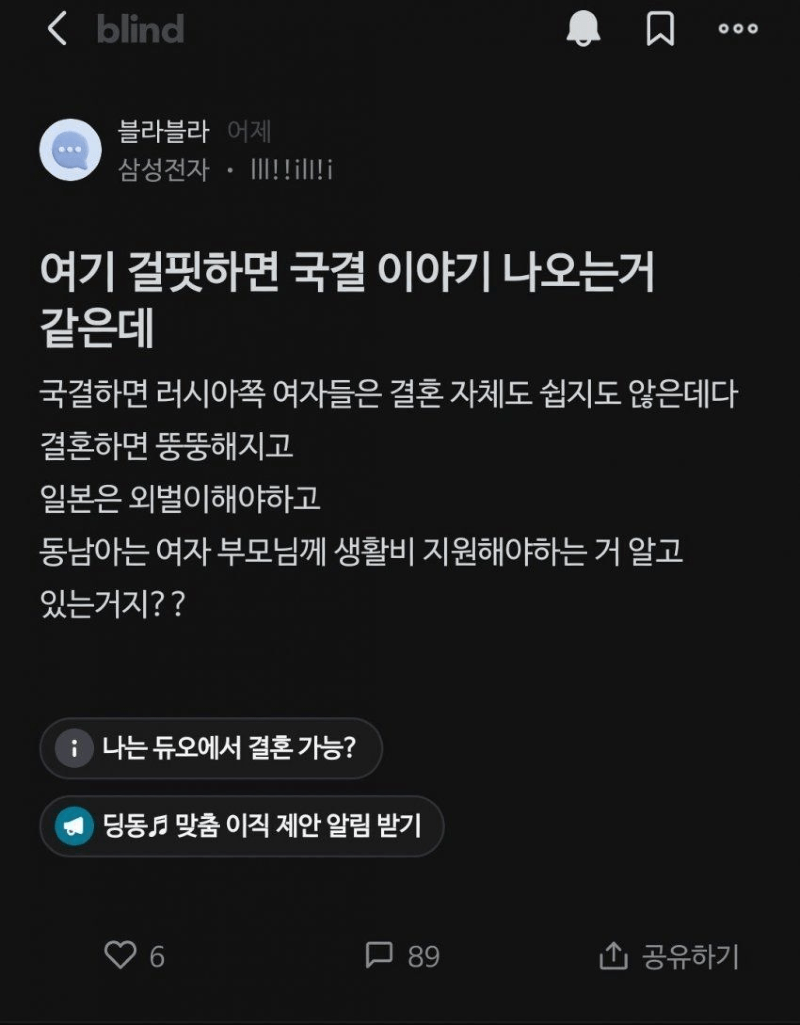Share the post via 공유하기
This screenshot has width=800, height=1025.
tap(668, 955)
